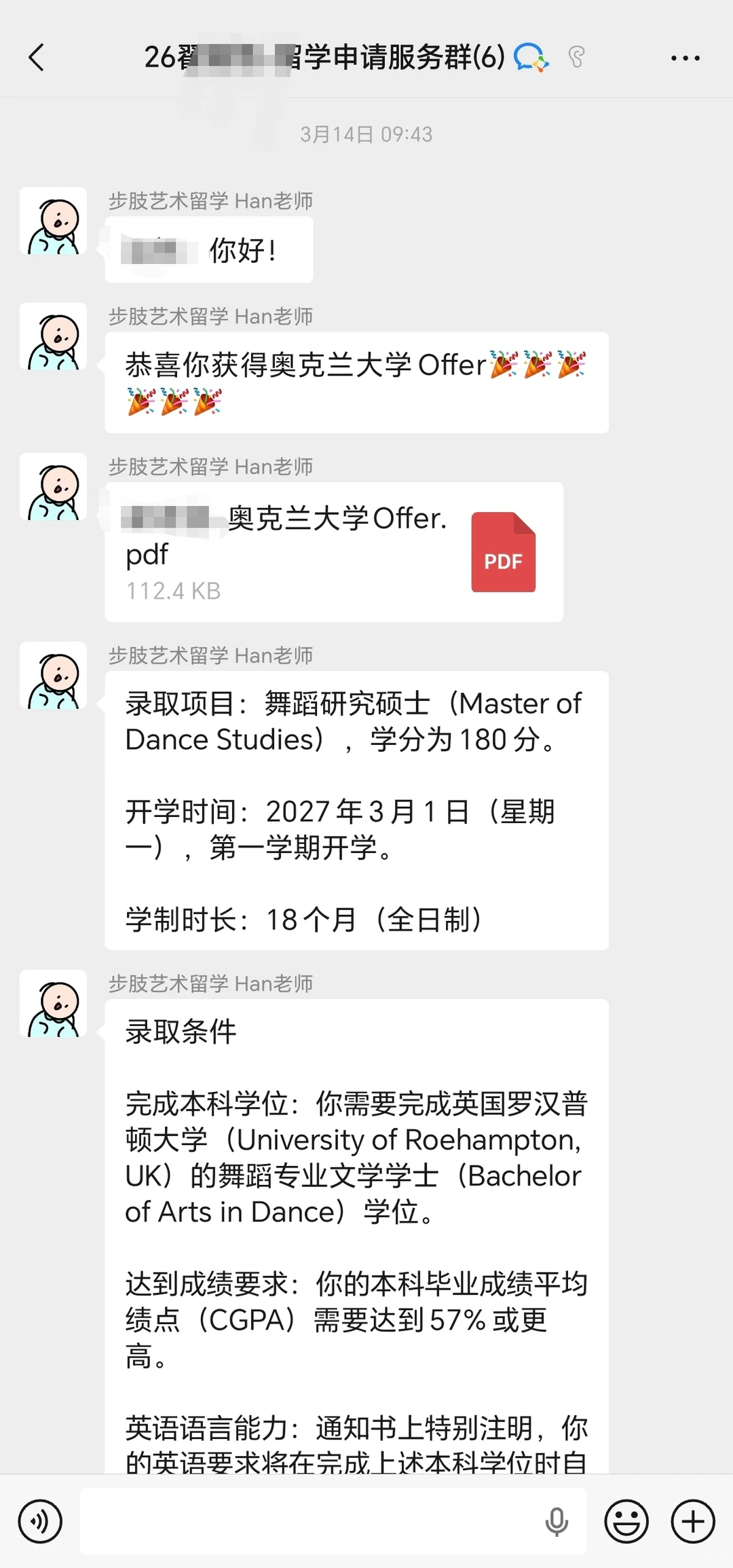The width and height of the screenshot is (733, 1568).
Task: Open Han老师's avatar beside 你好 message
Action: point(54,221)
